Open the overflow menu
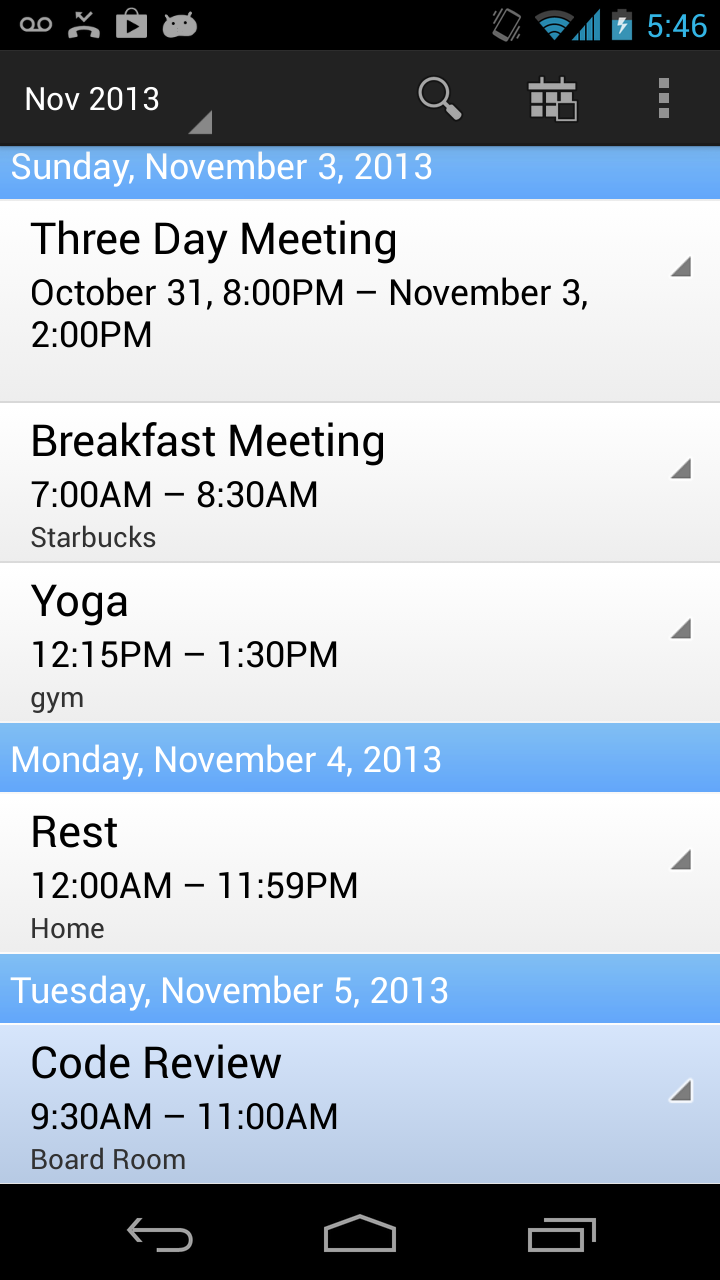Image resolution: width=720 pixels, height=1280 pixels. tap(663, 99)
